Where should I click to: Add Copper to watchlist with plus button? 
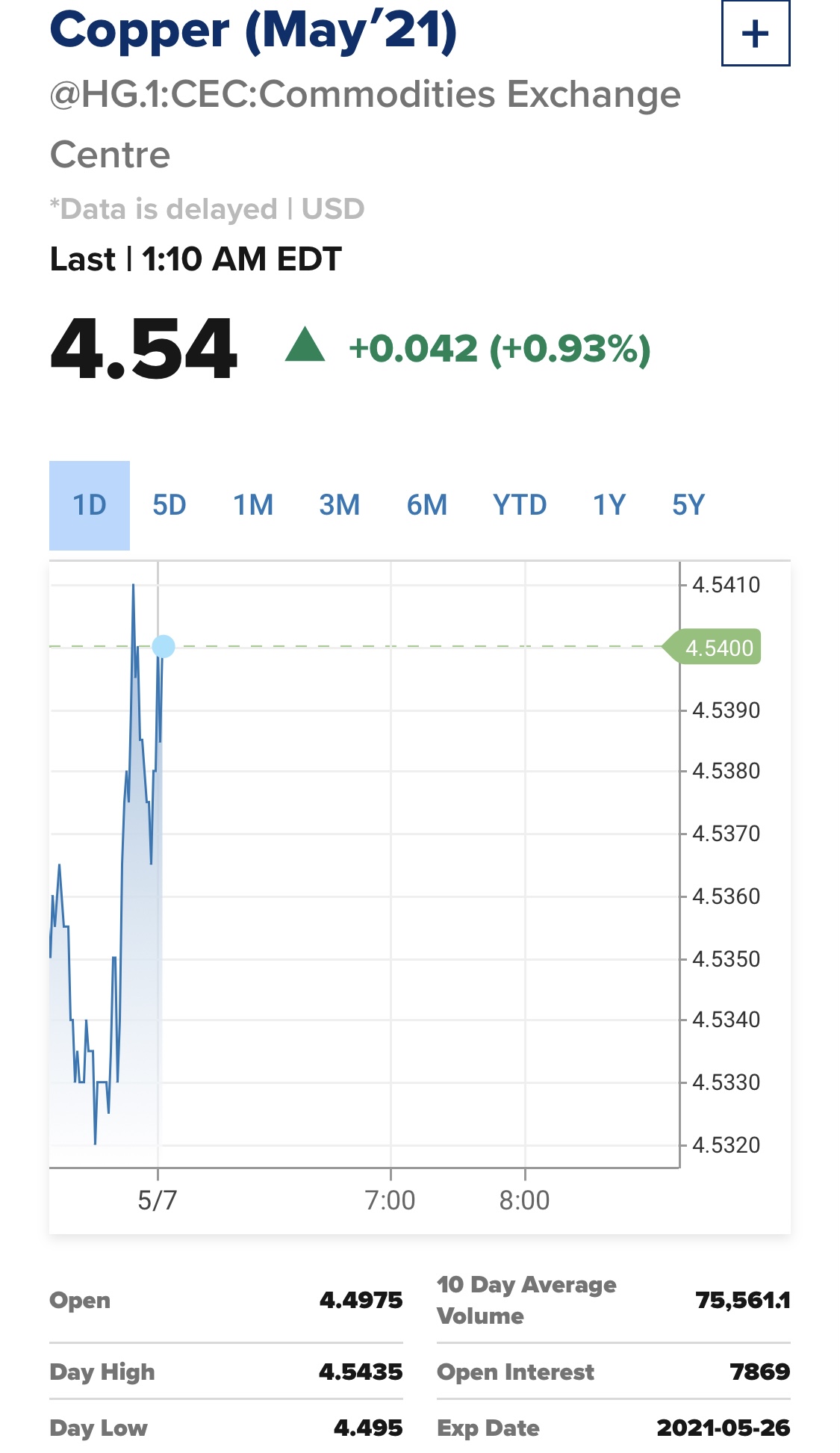[756, 33]
